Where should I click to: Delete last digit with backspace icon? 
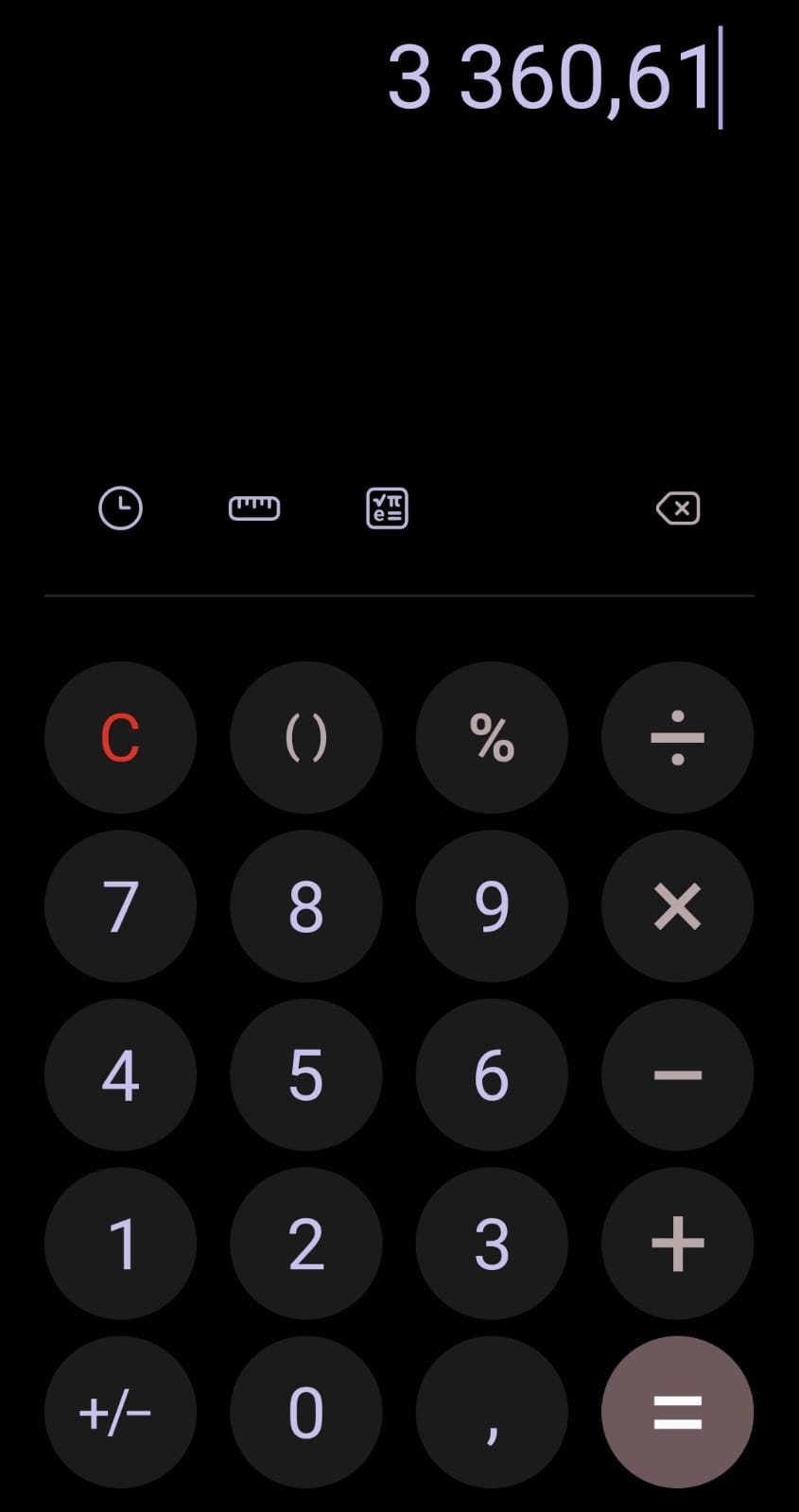pos(678,508)
